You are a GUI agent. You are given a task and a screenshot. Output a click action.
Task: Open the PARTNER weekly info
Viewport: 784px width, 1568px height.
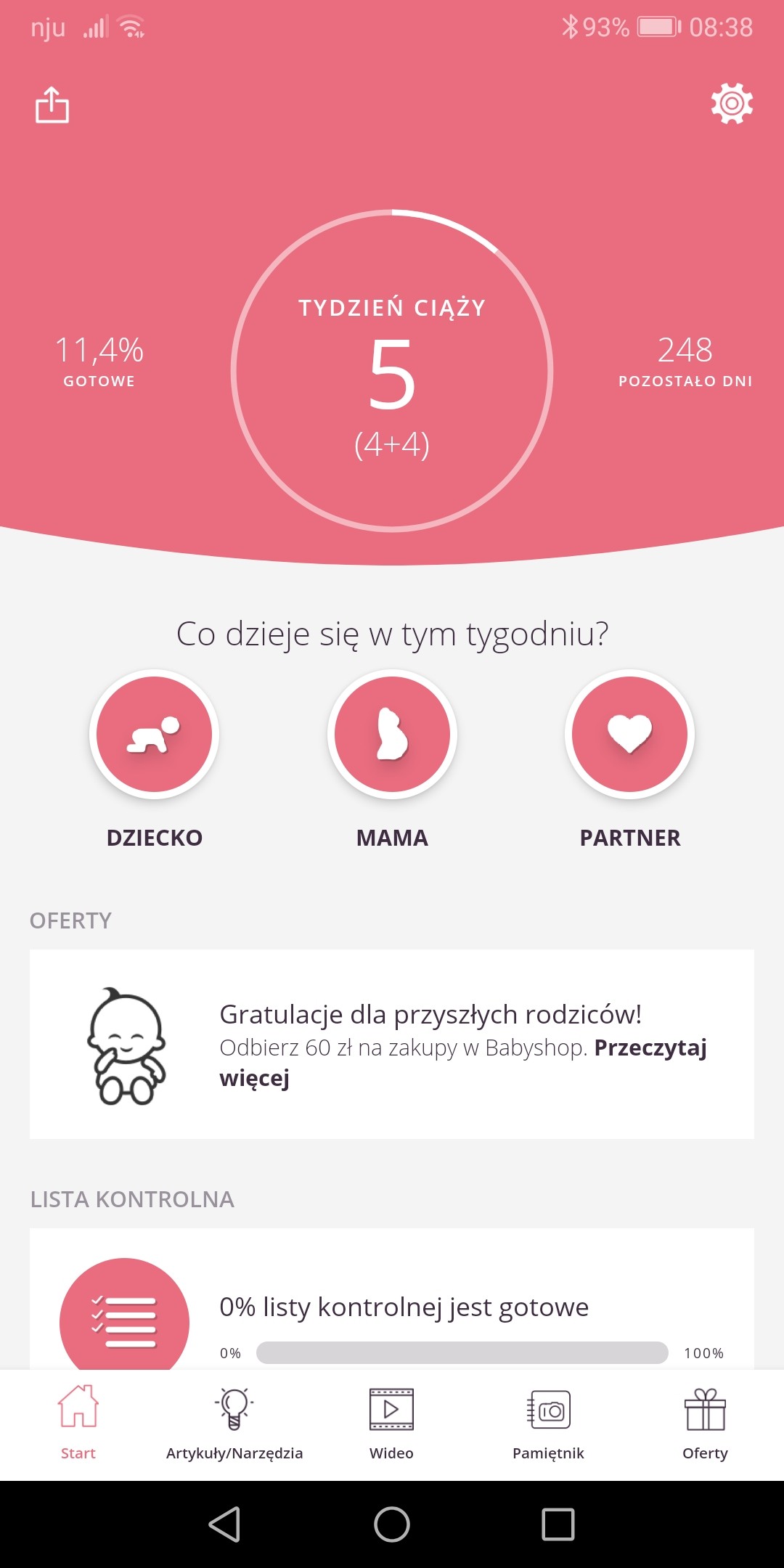click(629, 734)
